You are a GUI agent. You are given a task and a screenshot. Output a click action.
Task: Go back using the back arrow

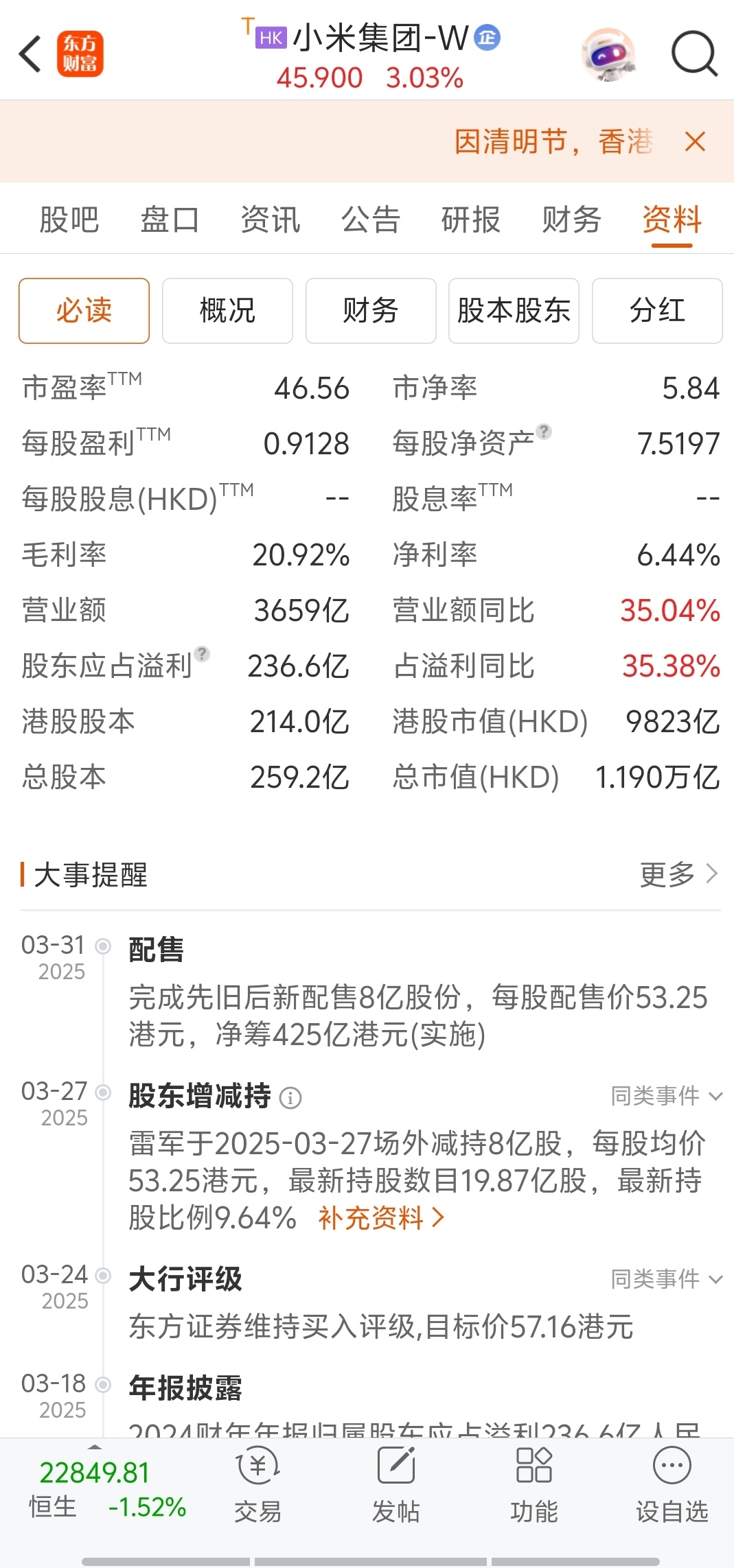[29, 53]
